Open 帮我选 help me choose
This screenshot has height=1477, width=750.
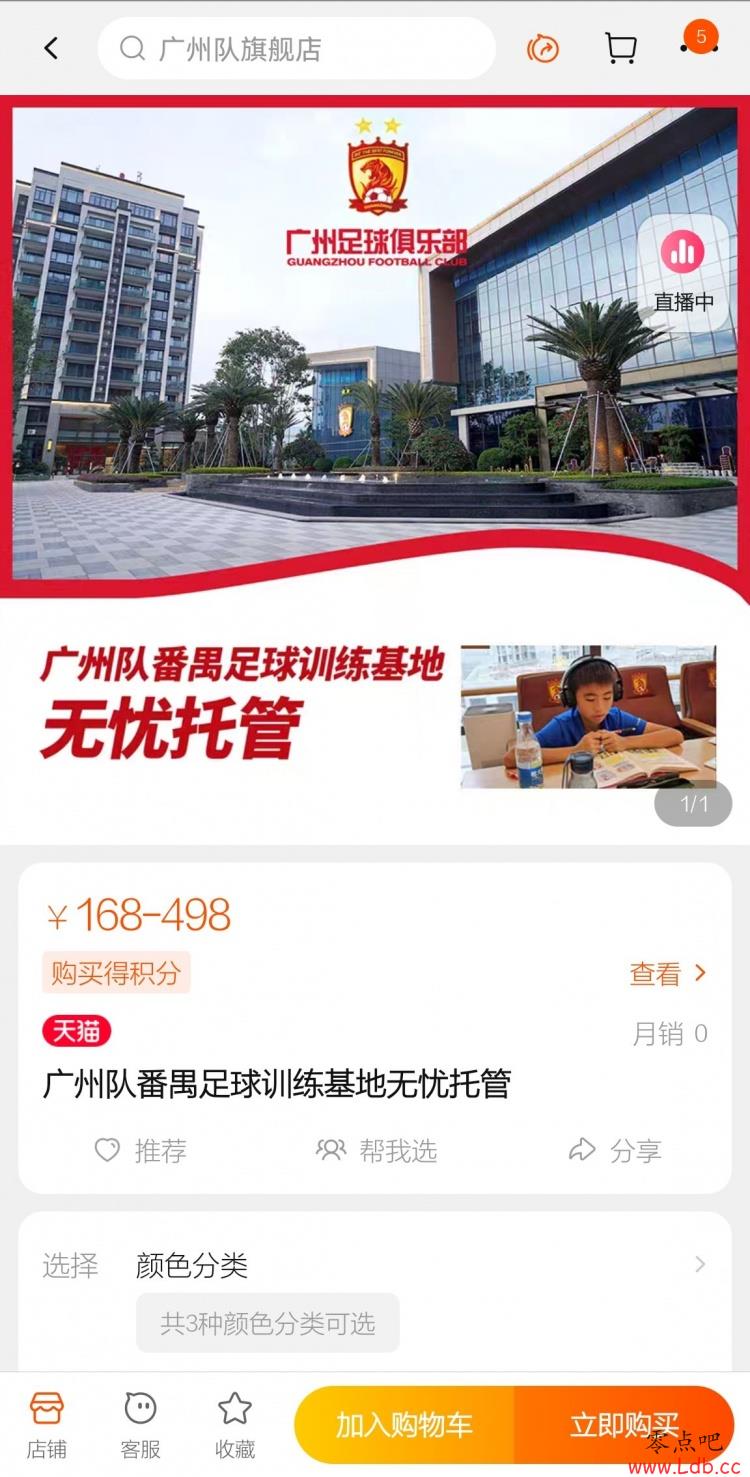tap(376, 1150)
